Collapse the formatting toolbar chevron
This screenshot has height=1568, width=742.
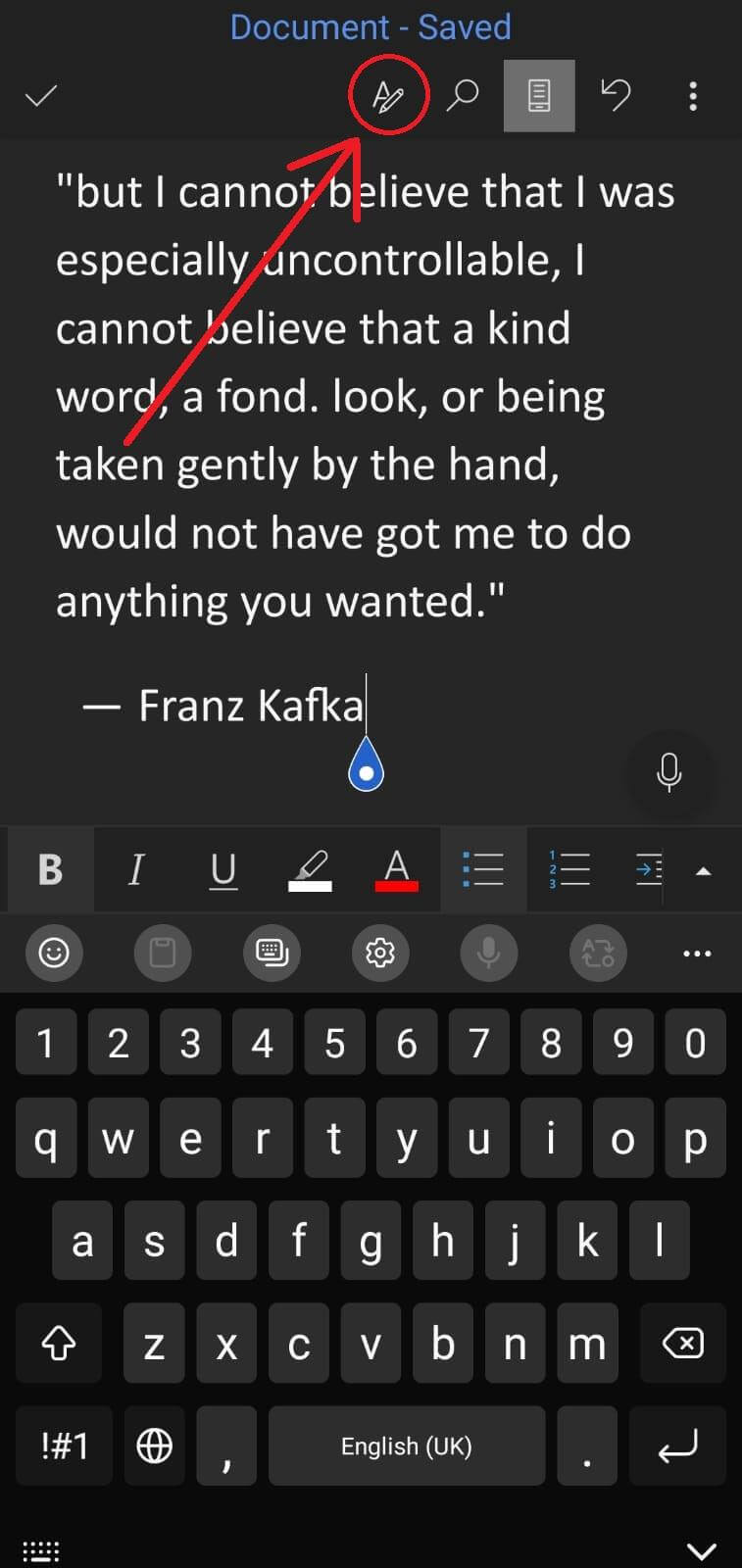(x=706, y=869)
